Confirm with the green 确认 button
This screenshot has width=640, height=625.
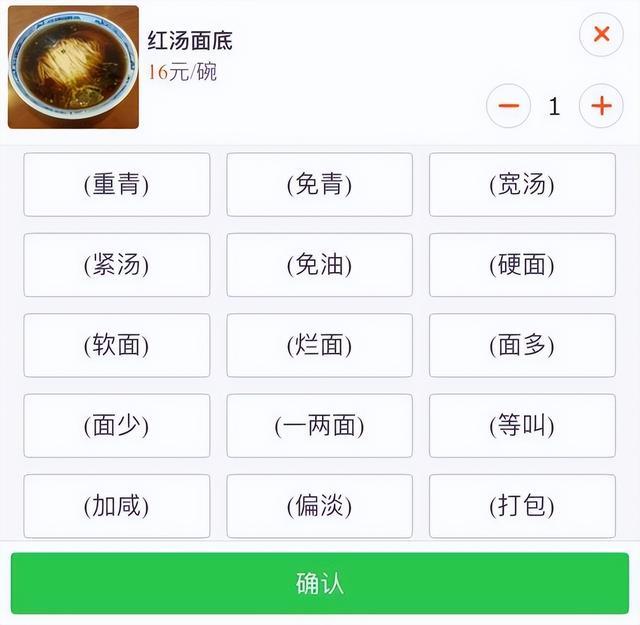[320, 584]
